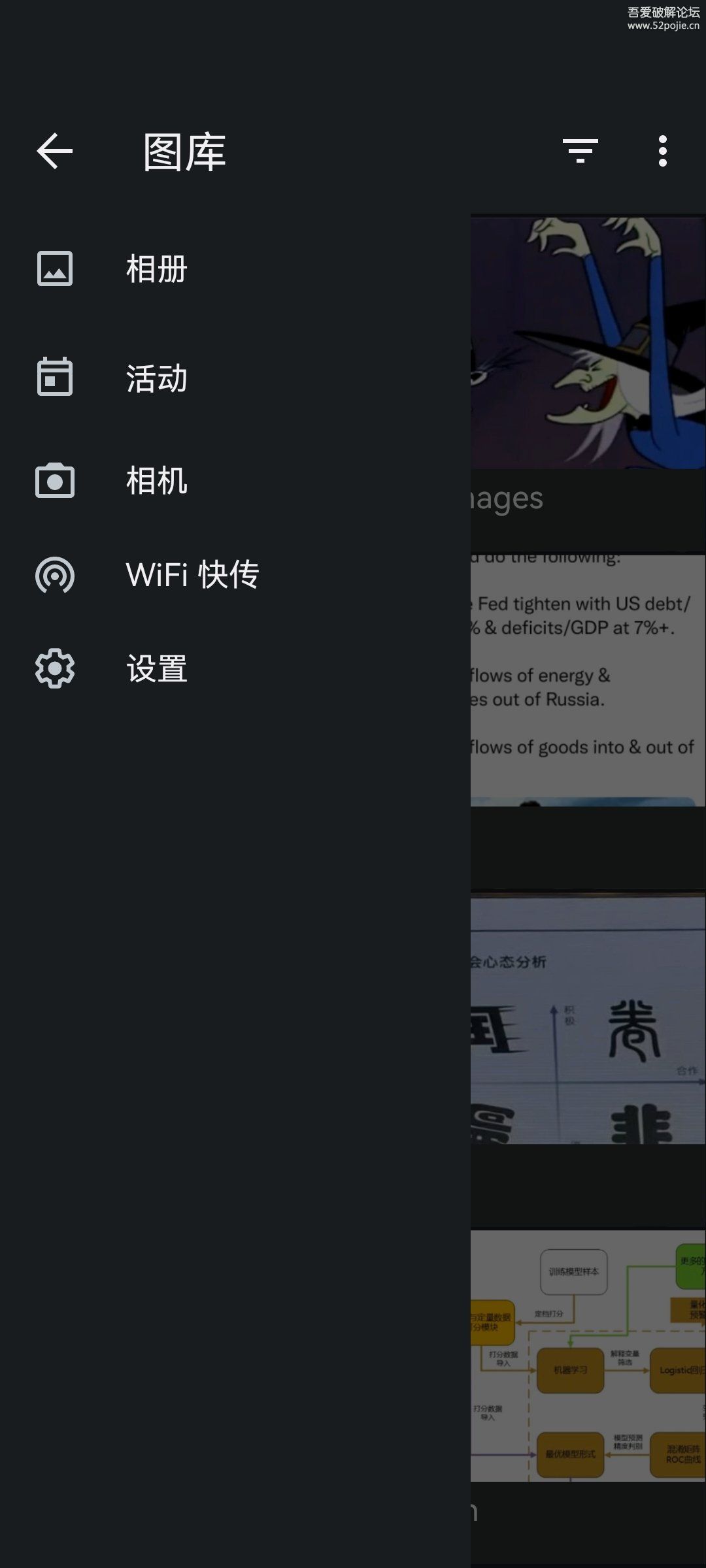Open 相册 from the drawer
The image size is (706, 1568).
click(157, 269)
